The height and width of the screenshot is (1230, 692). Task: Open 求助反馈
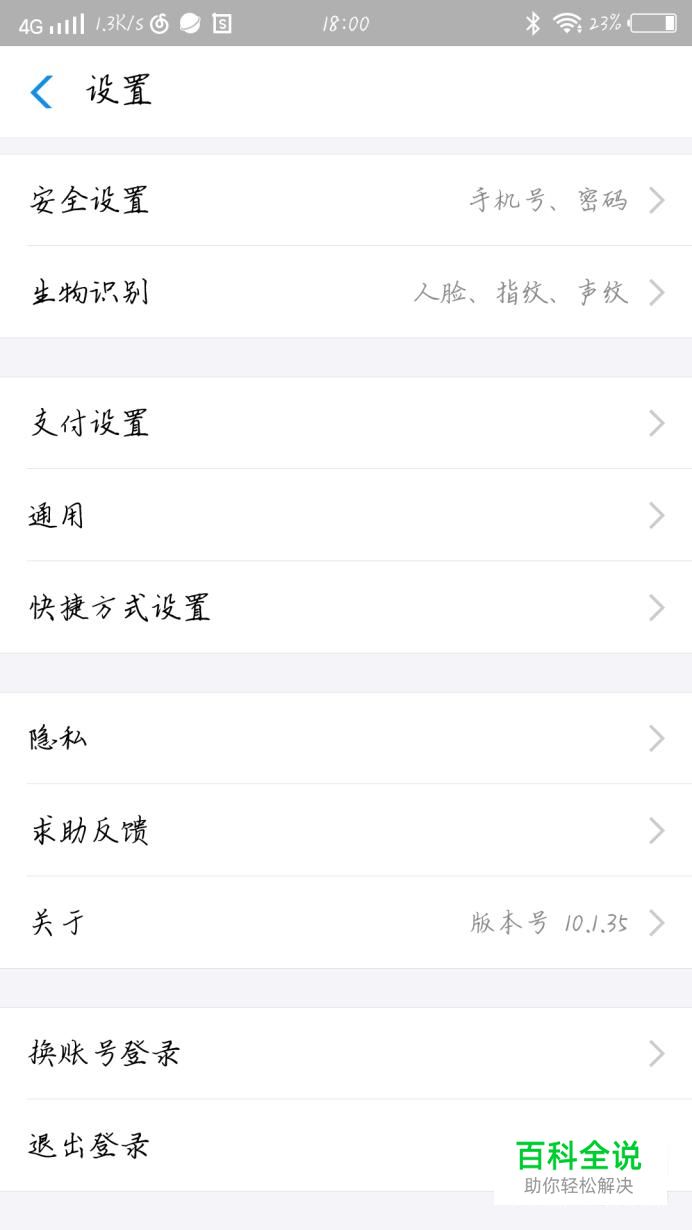pos(346,830)
